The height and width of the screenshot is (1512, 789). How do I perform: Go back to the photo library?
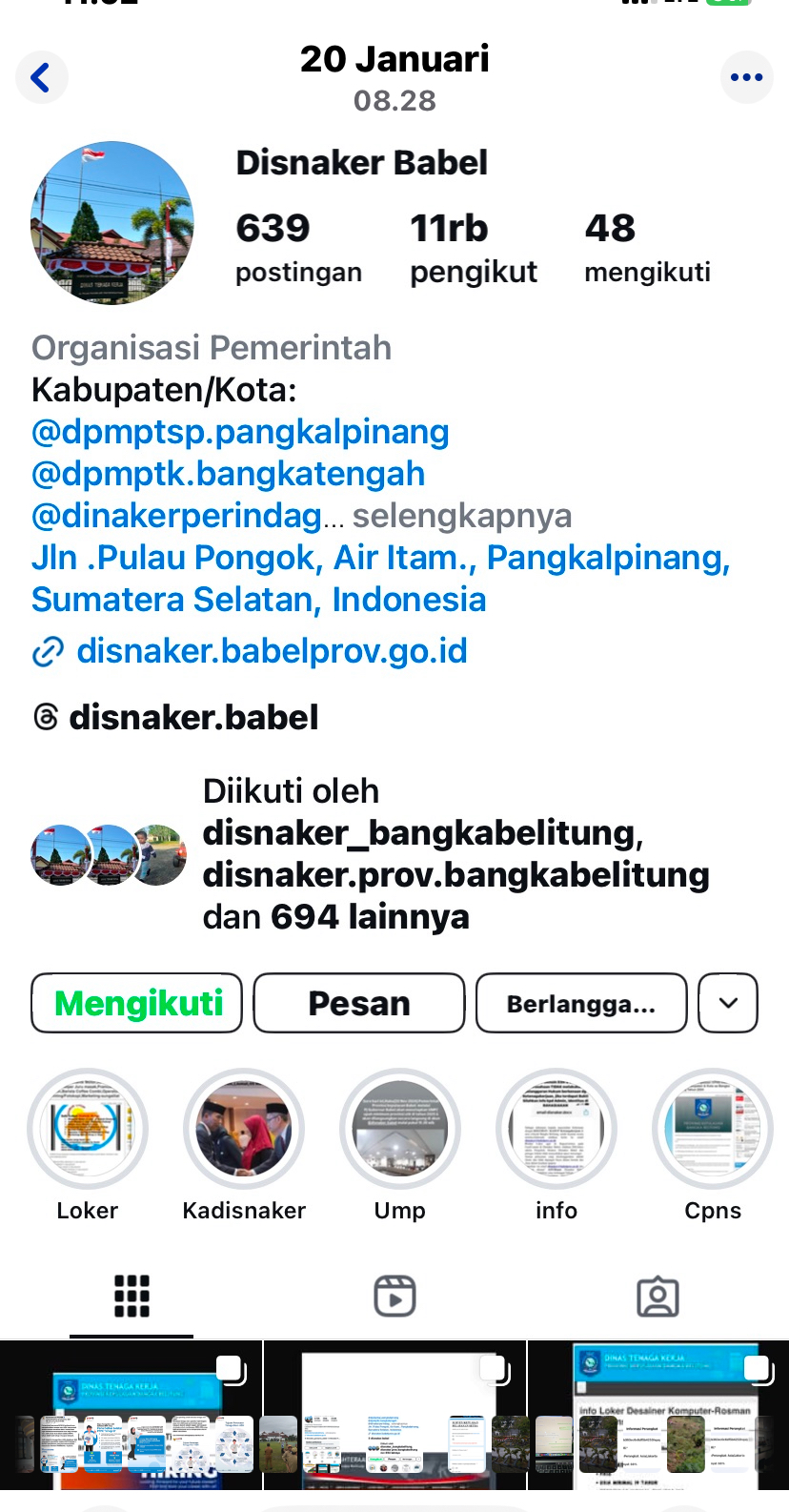pos(41,77)
